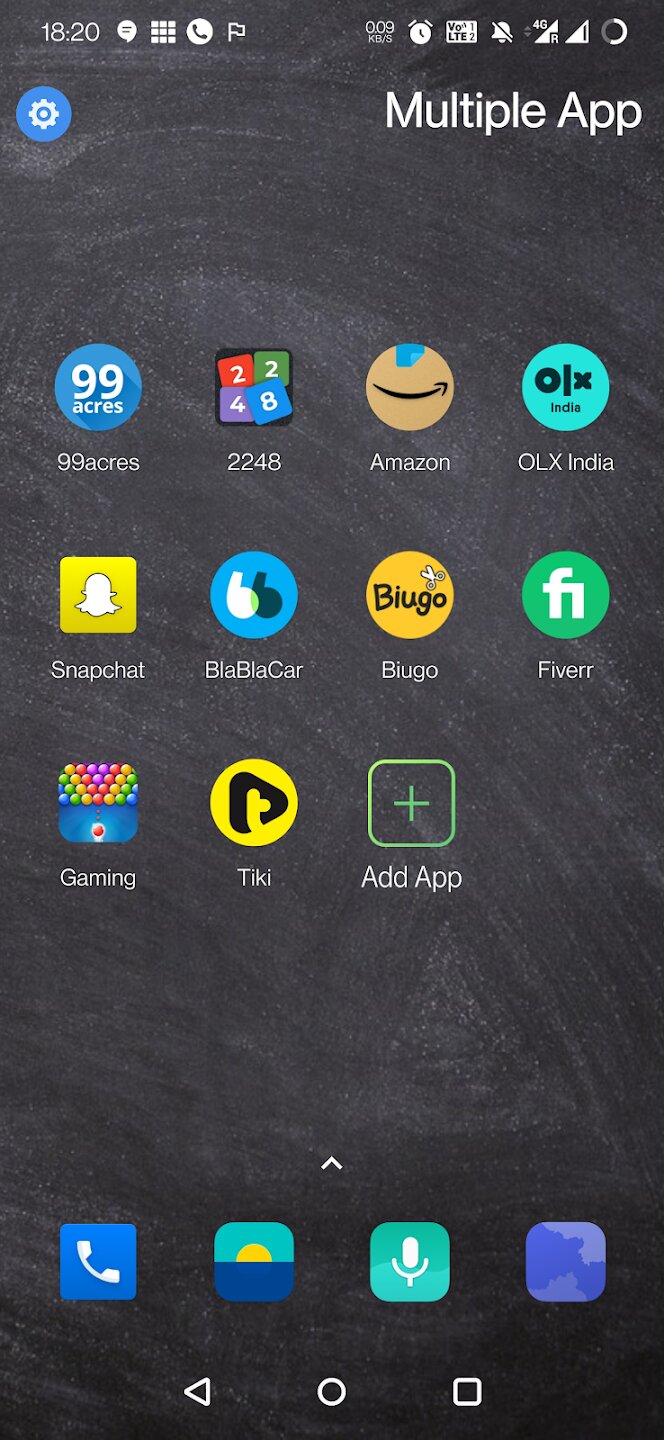Expand the app drawer arrow
This screenshot has width=664, height=1440.
pos(332,1163)
